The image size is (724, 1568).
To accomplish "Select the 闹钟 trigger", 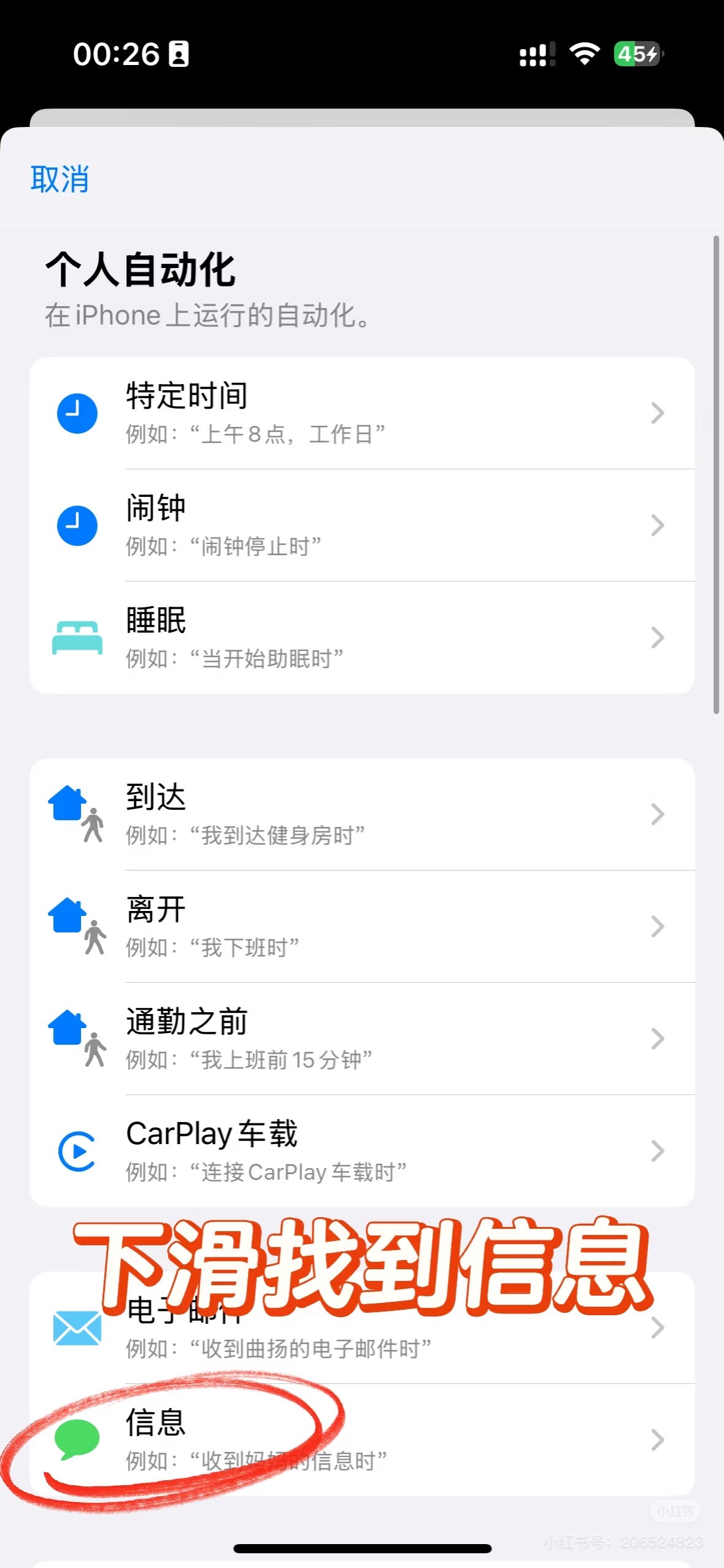I will pos(362,525).
